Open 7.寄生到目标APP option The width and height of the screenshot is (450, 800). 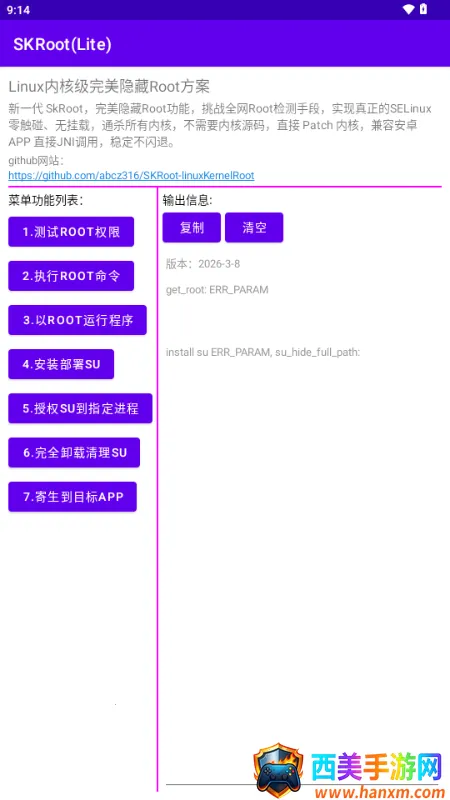point(72,496)
